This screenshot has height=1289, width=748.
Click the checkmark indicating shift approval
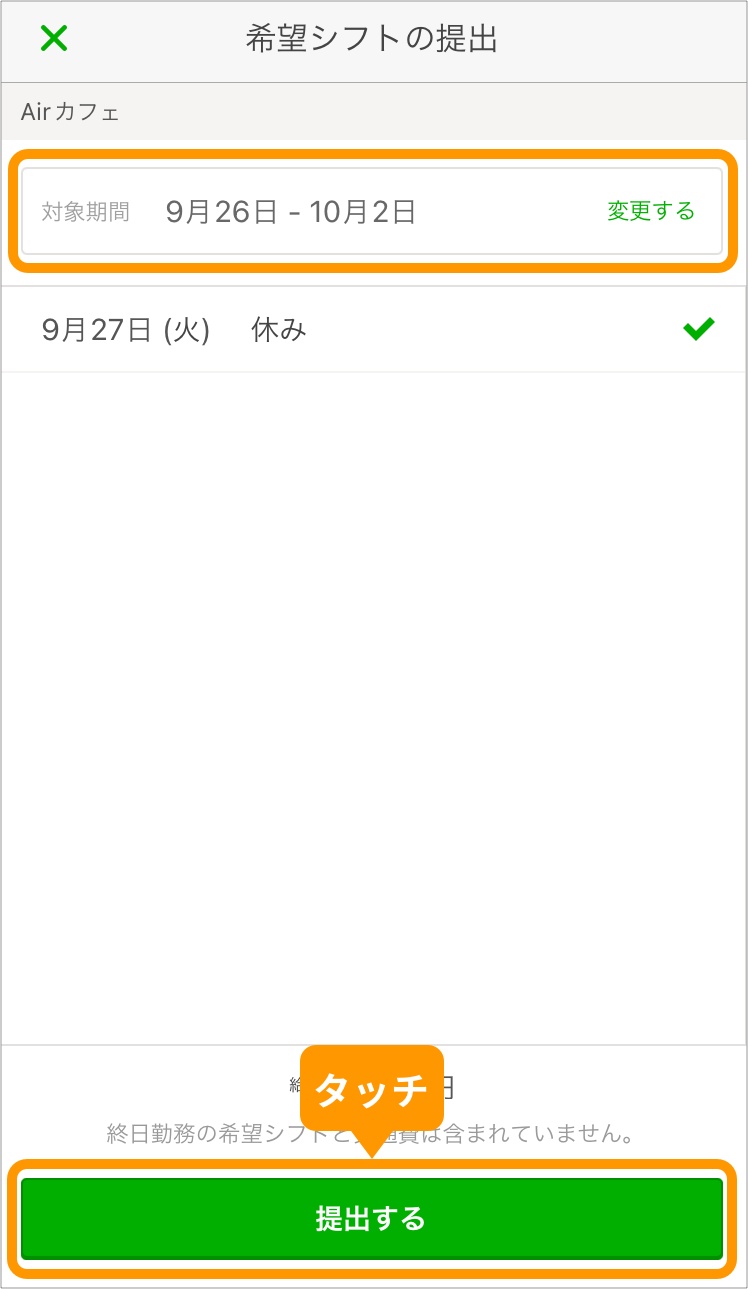click(x=699, y=328)
